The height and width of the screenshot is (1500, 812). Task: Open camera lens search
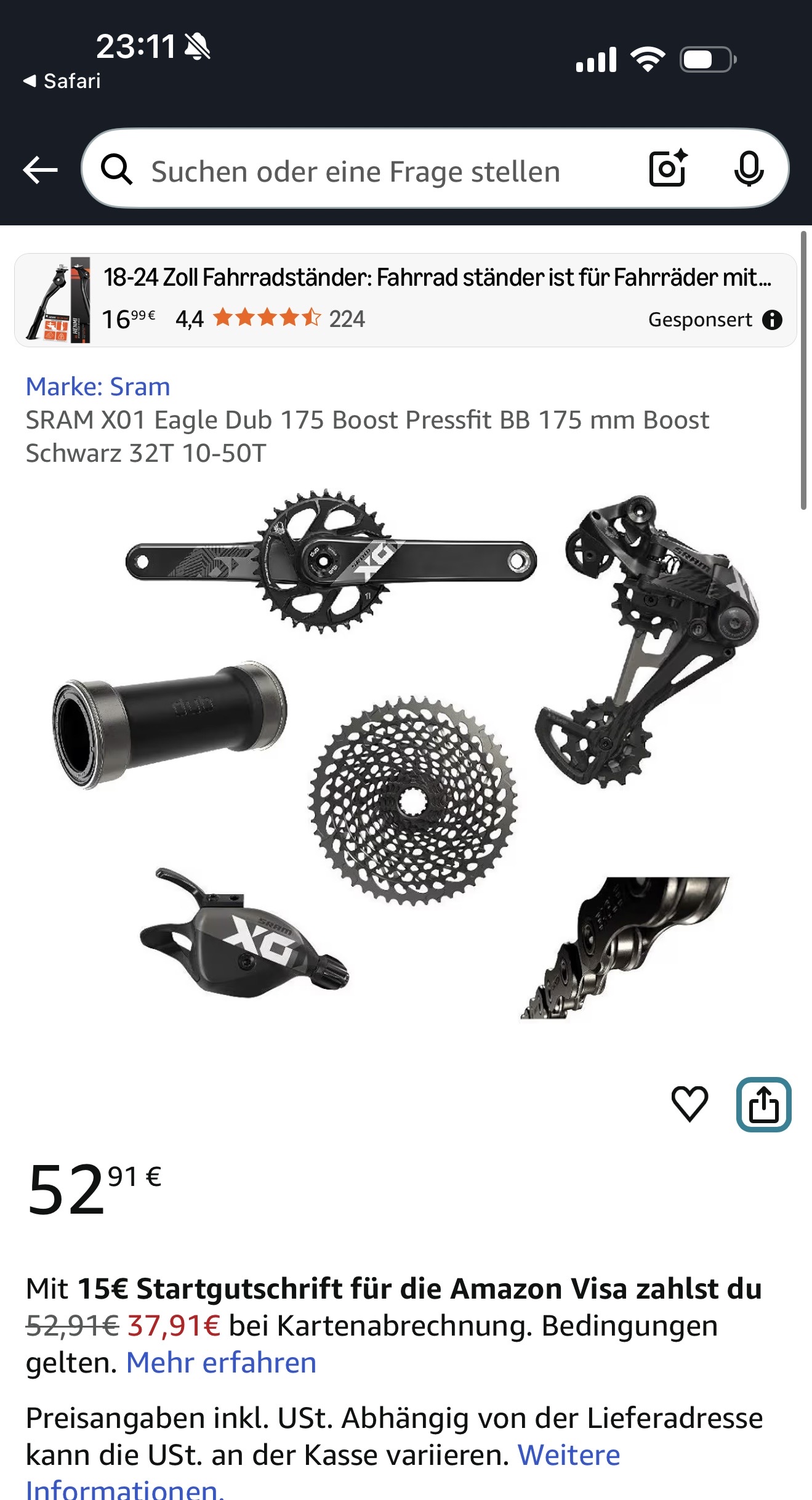coord(668,168)
